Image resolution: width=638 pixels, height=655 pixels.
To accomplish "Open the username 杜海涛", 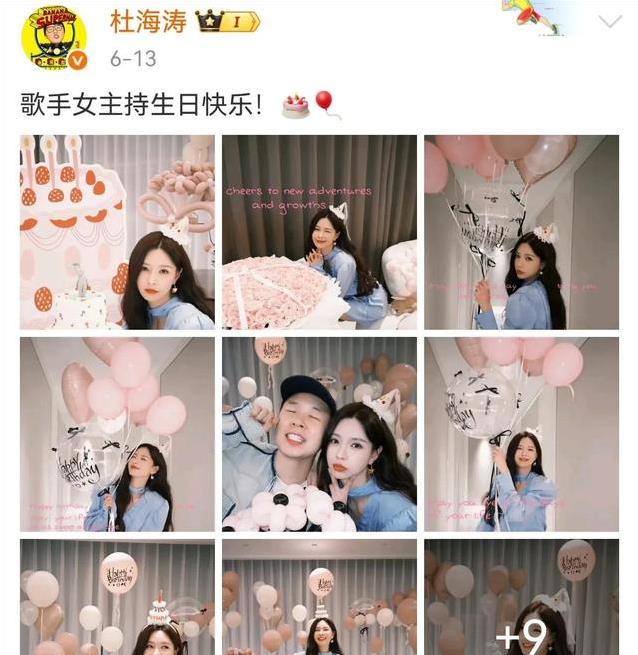I will pyautogui.click(x=148, y=22).
